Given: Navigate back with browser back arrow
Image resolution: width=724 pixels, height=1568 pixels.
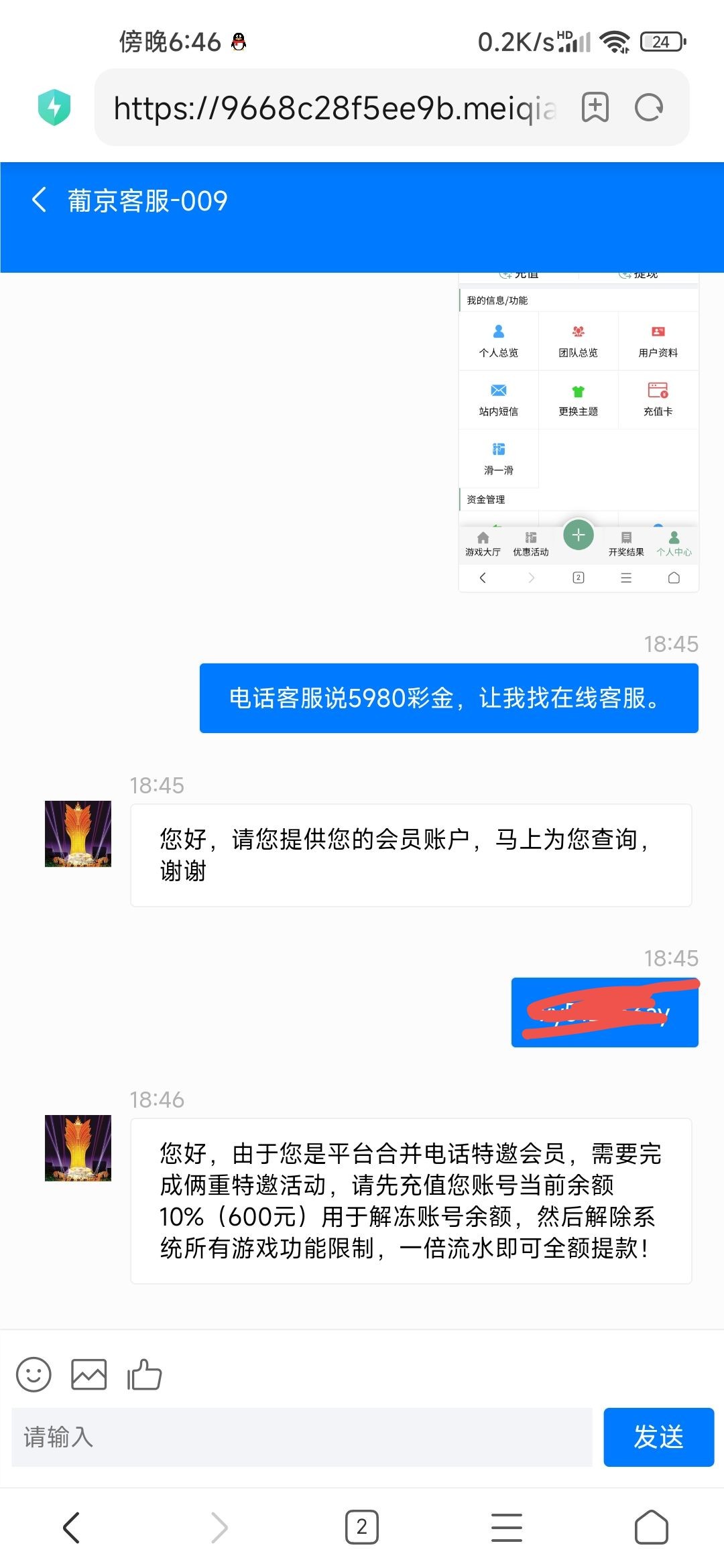Looking at the screenshot, I should 72,1527.
